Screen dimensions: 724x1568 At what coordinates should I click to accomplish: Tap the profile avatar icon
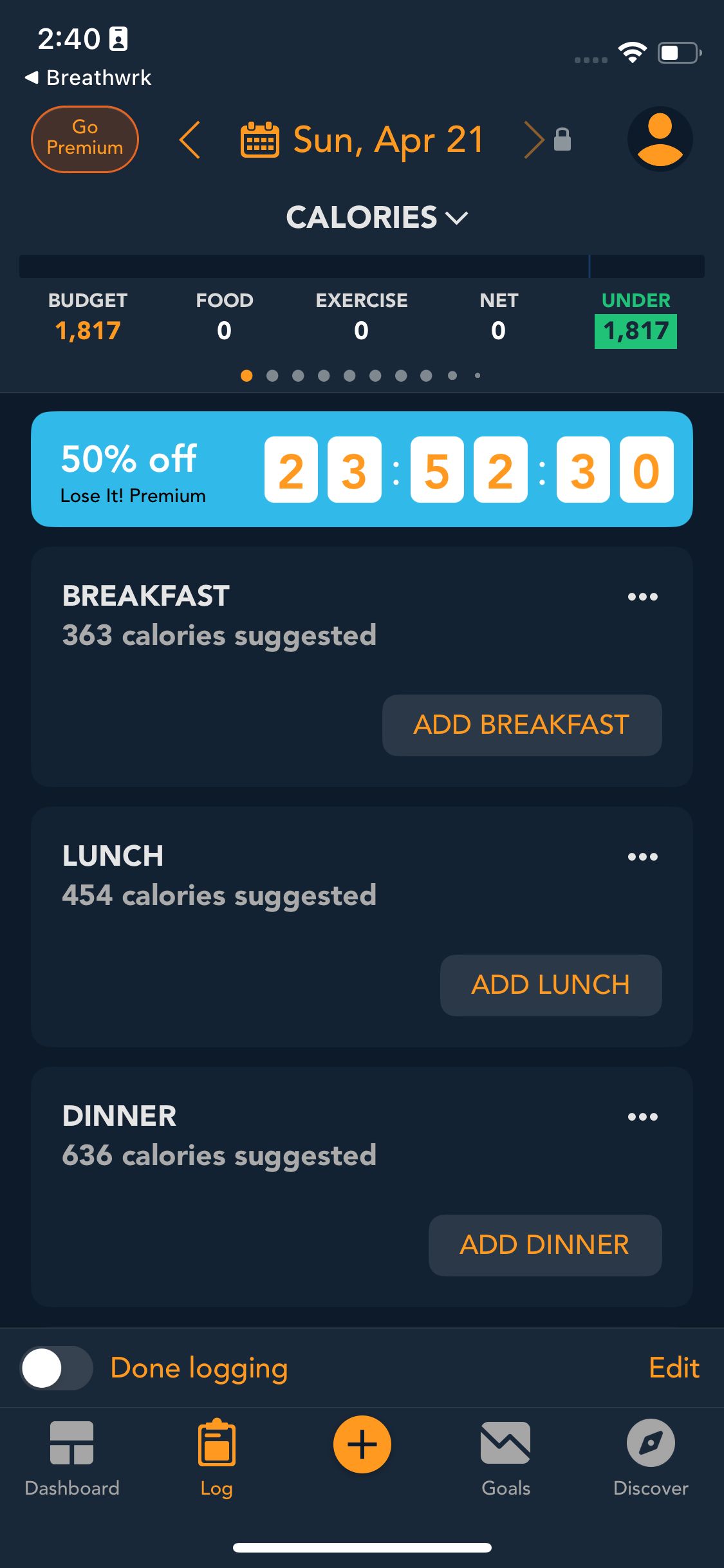(660, 139)
